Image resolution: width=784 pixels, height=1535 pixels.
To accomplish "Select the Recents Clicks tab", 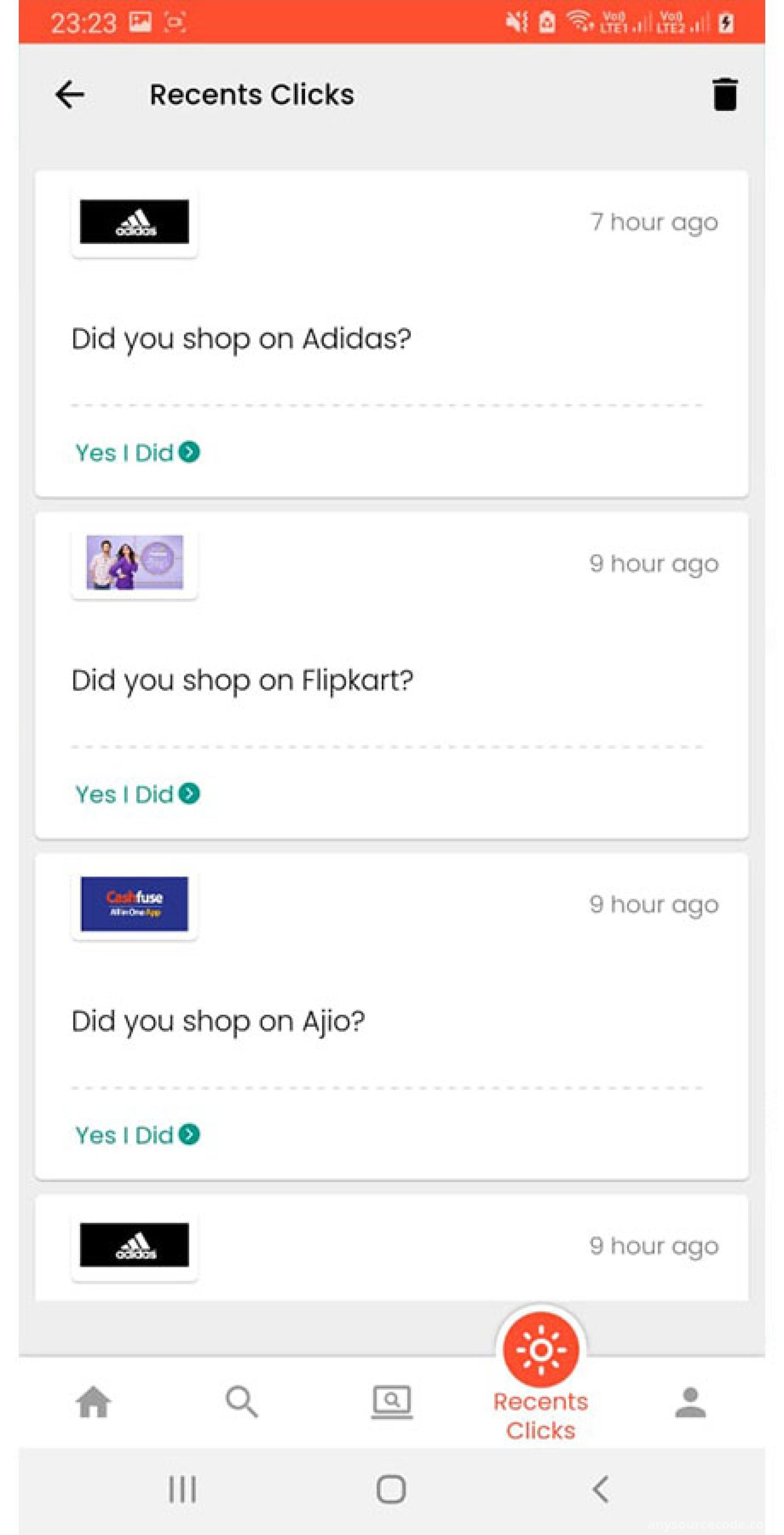I will pyautogui.click(x=541, y=1377).
